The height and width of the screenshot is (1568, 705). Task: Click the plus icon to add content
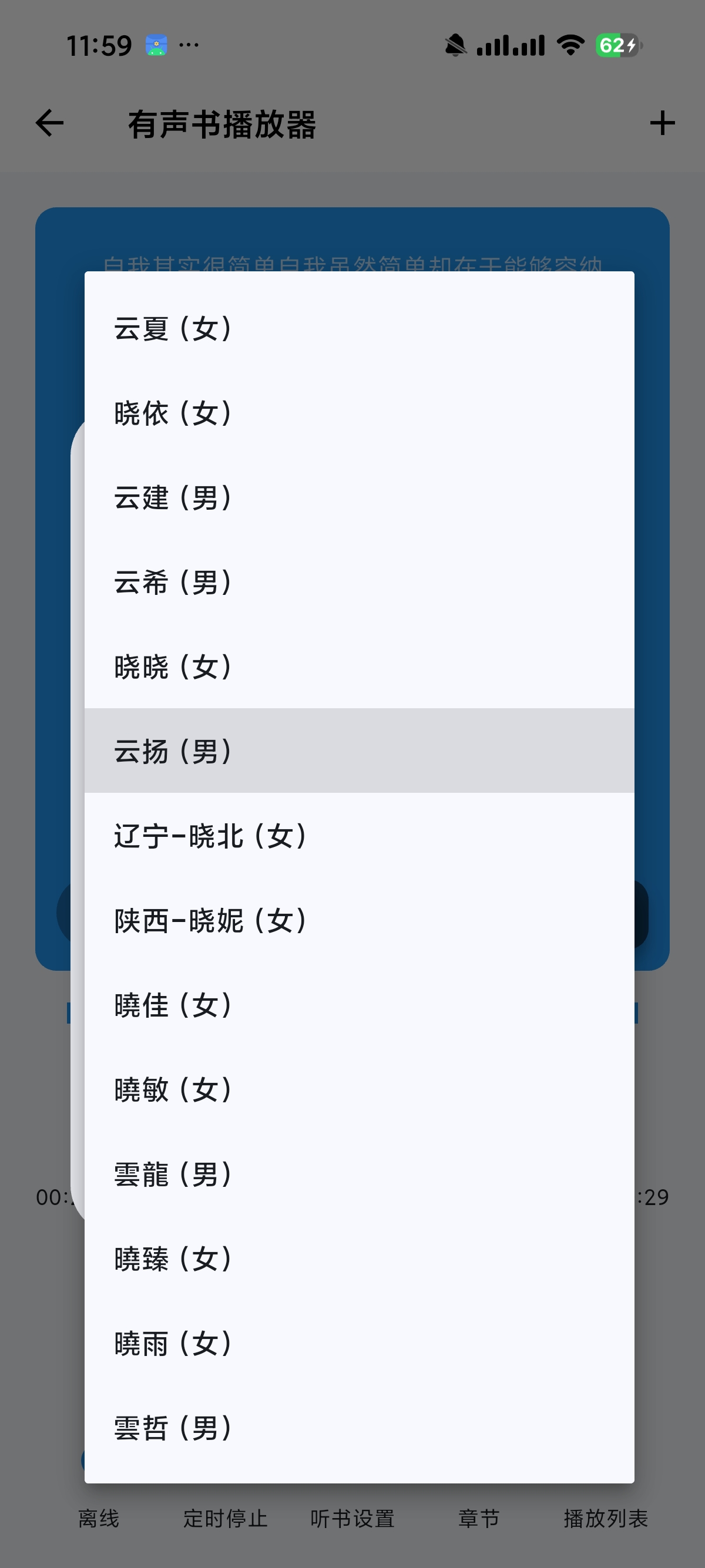pos(663,123)
